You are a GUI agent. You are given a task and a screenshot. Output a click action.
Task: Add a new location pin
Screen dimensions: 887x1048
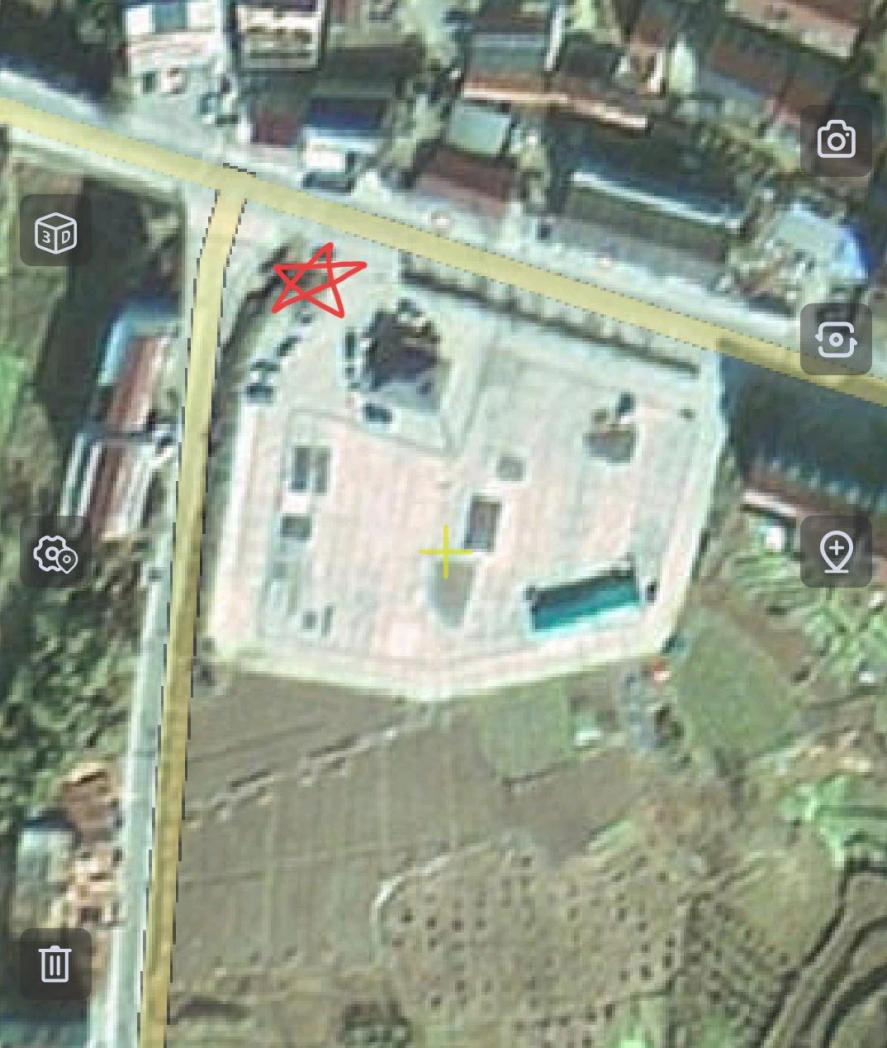click(836, 551)
